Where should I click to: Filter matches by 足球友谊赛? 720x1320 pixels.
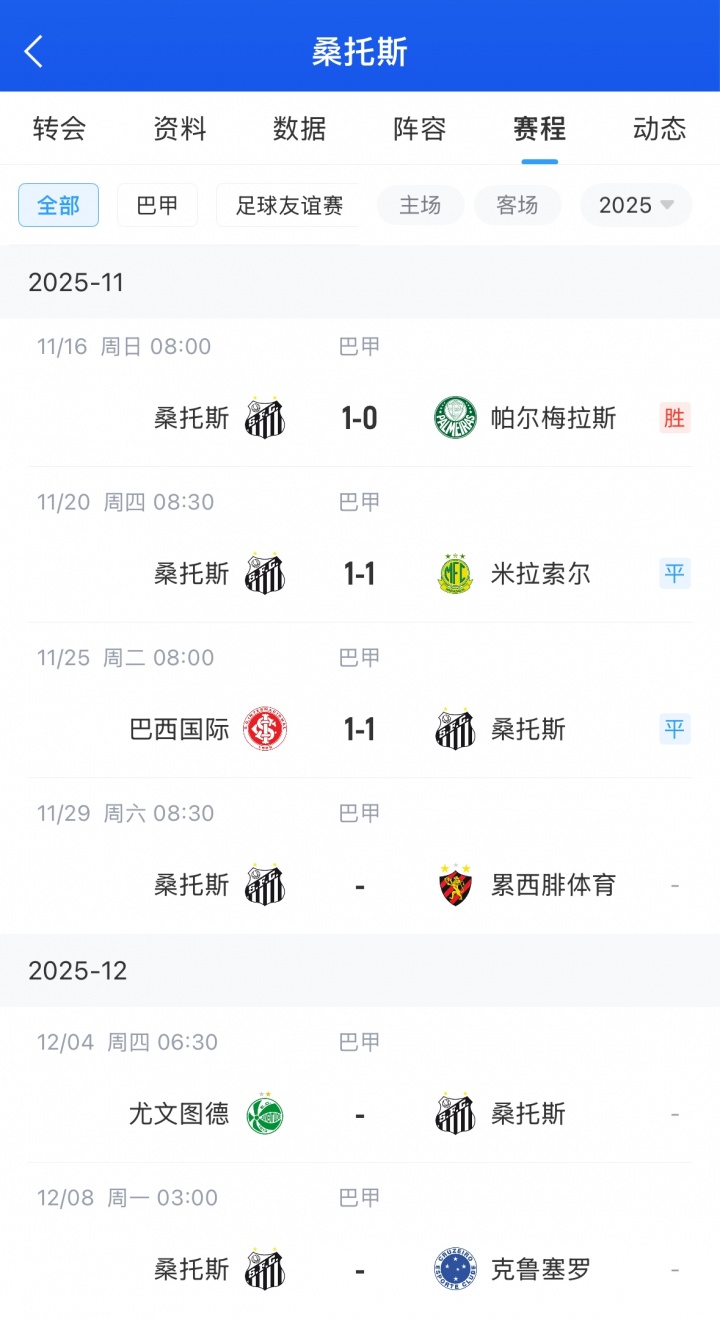pos(288,205)
